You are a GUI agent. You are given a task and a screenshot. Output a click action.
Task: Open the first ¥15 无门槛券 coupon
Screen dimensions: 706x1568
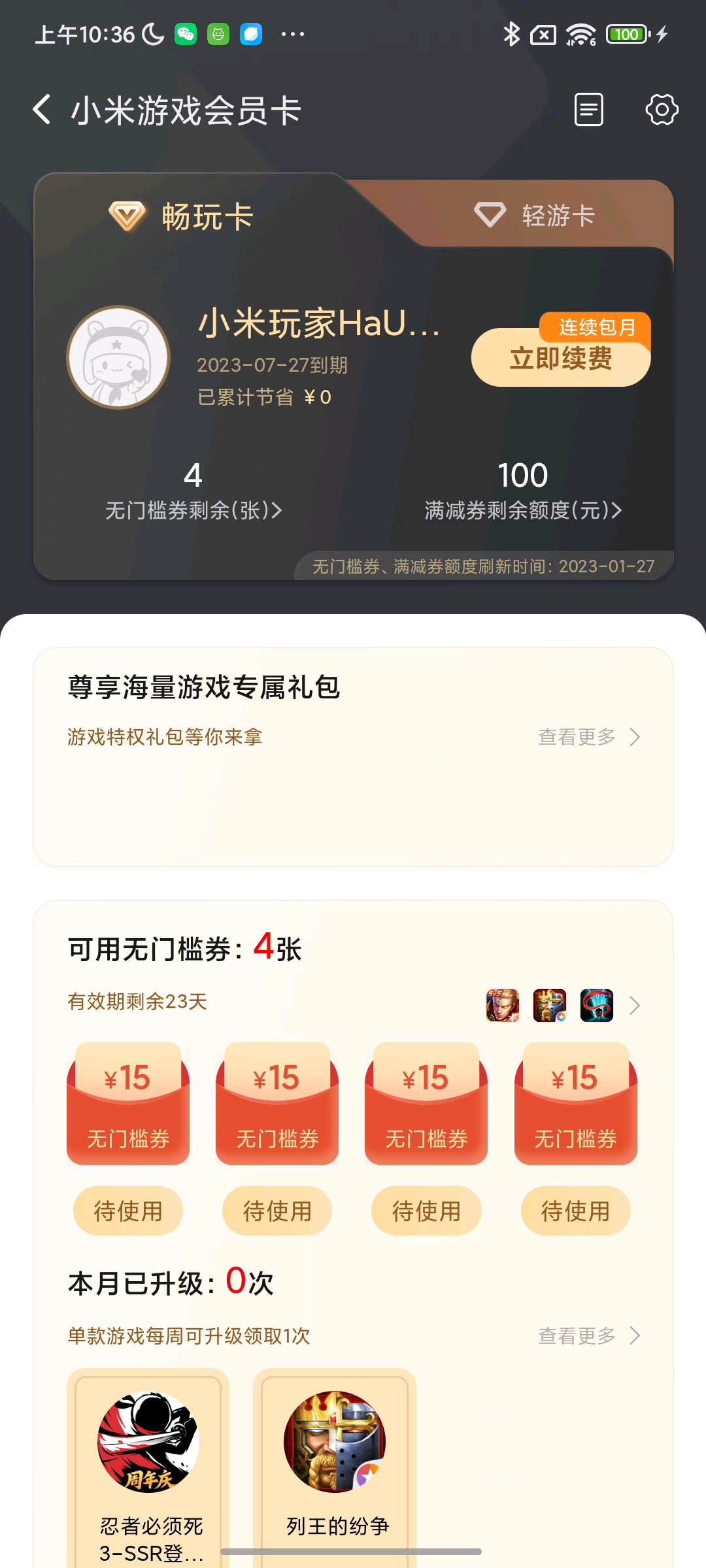[x=128, y=1104]
